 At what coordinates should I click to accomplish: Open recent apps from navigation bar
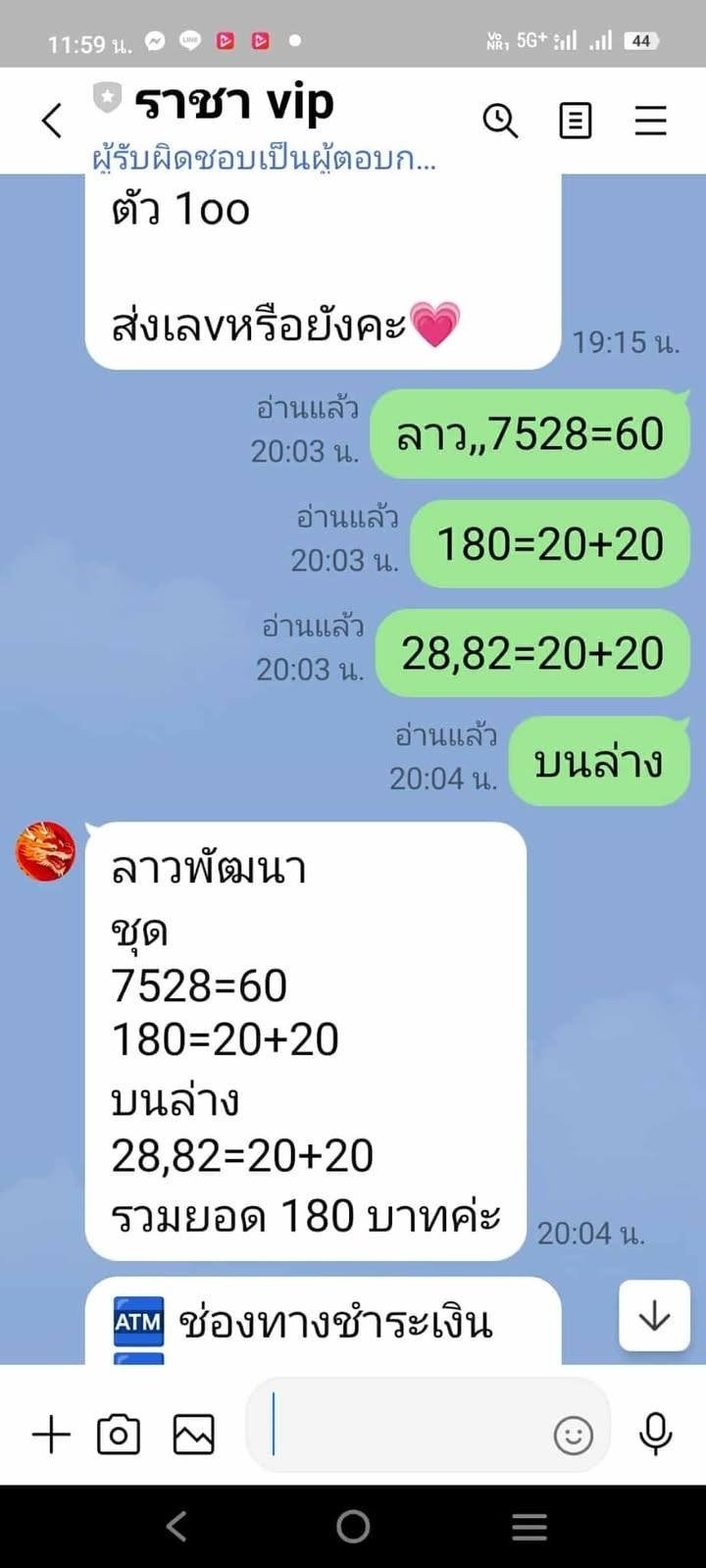529,1526
